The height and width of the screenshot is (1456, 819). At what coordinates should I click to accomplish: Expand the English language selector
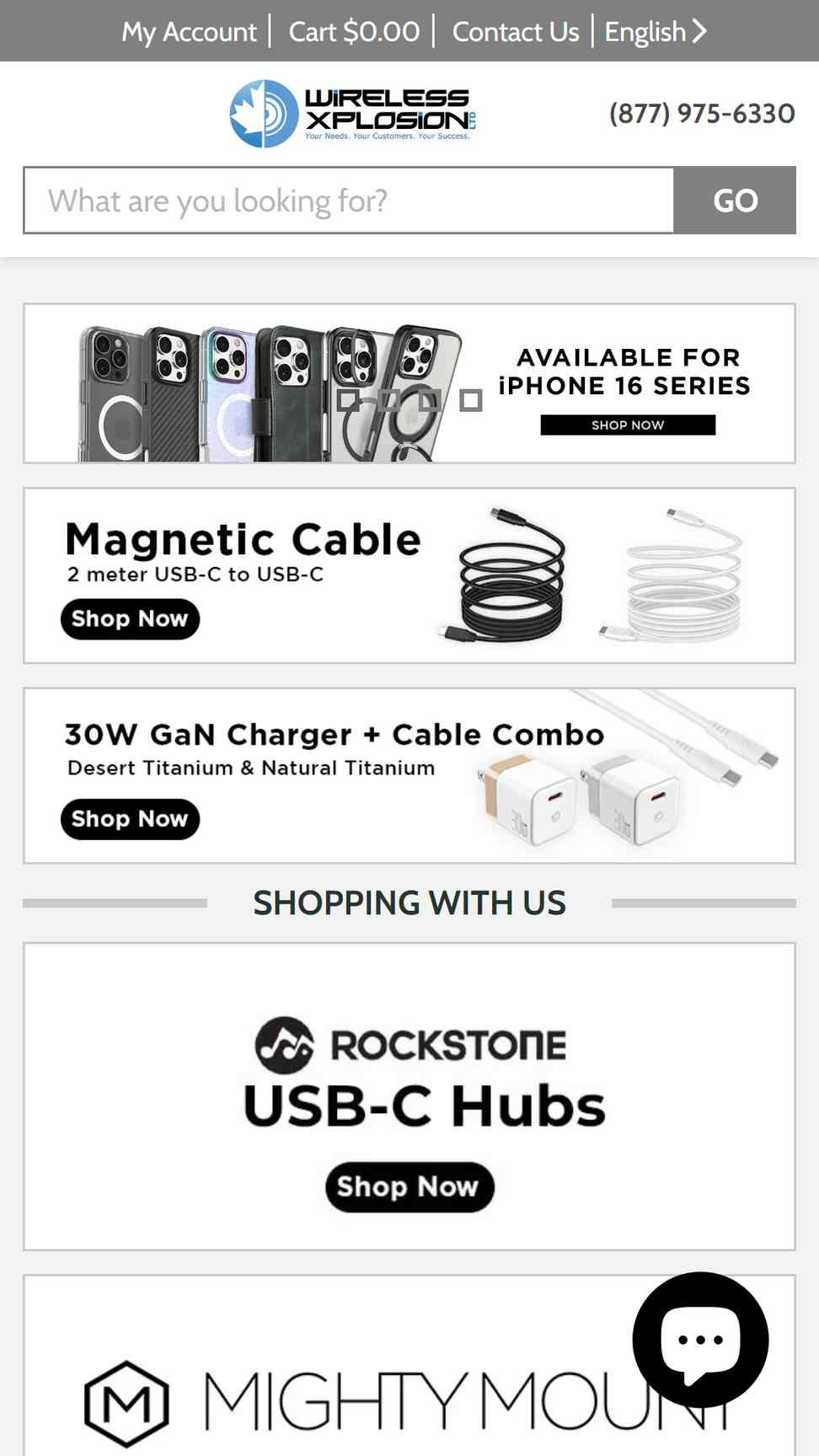coord(655,31)
